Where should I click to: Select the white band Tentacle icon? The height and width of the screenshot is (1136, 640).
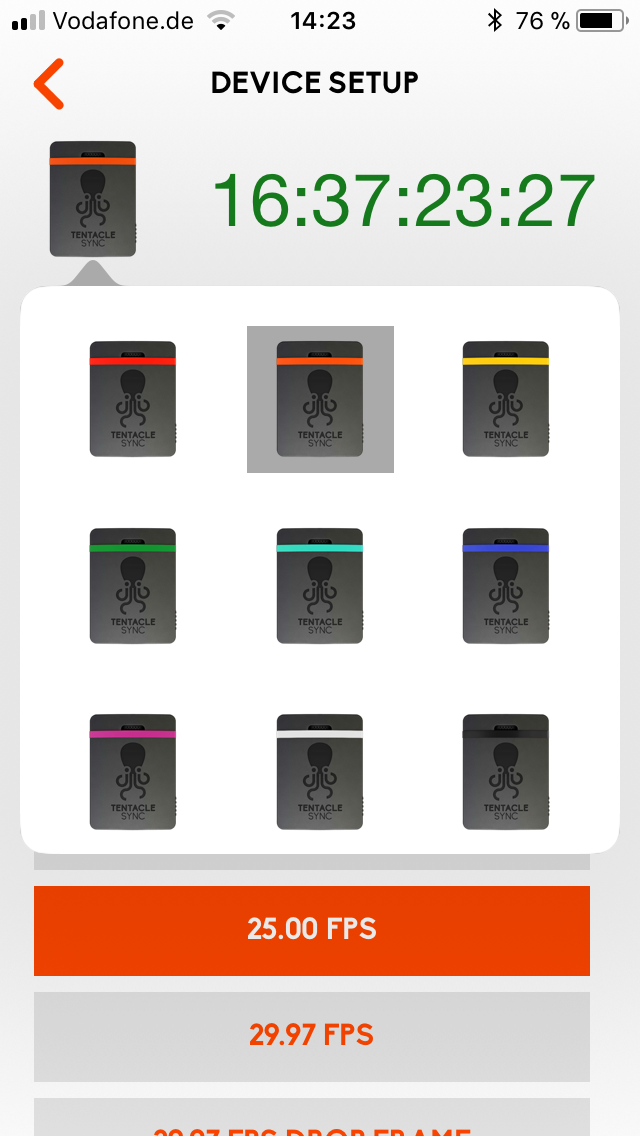(320, 772)
